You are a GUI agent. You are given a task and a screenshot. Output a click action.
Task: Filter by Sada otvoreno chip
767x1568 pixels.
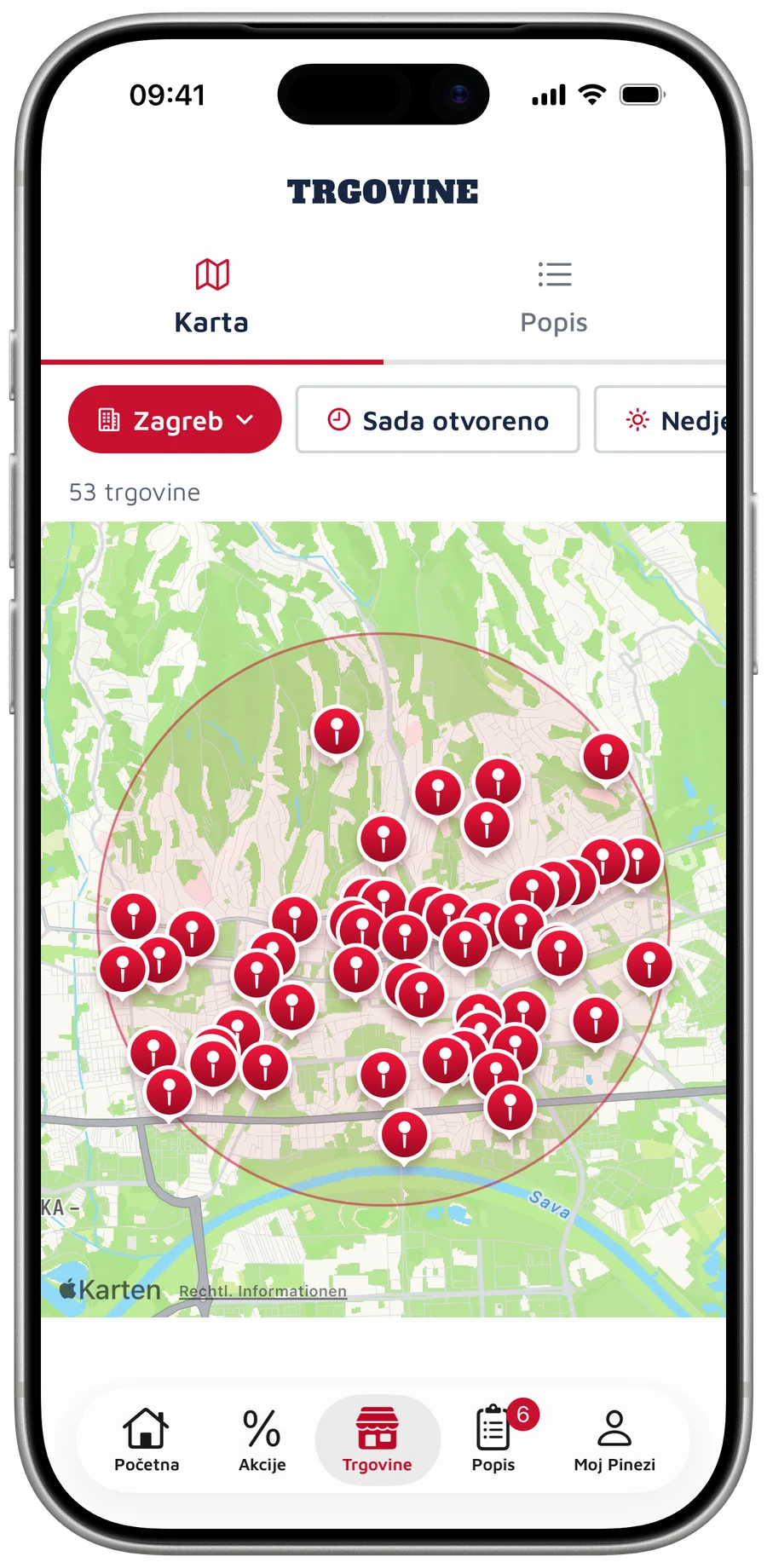point(437,419)
